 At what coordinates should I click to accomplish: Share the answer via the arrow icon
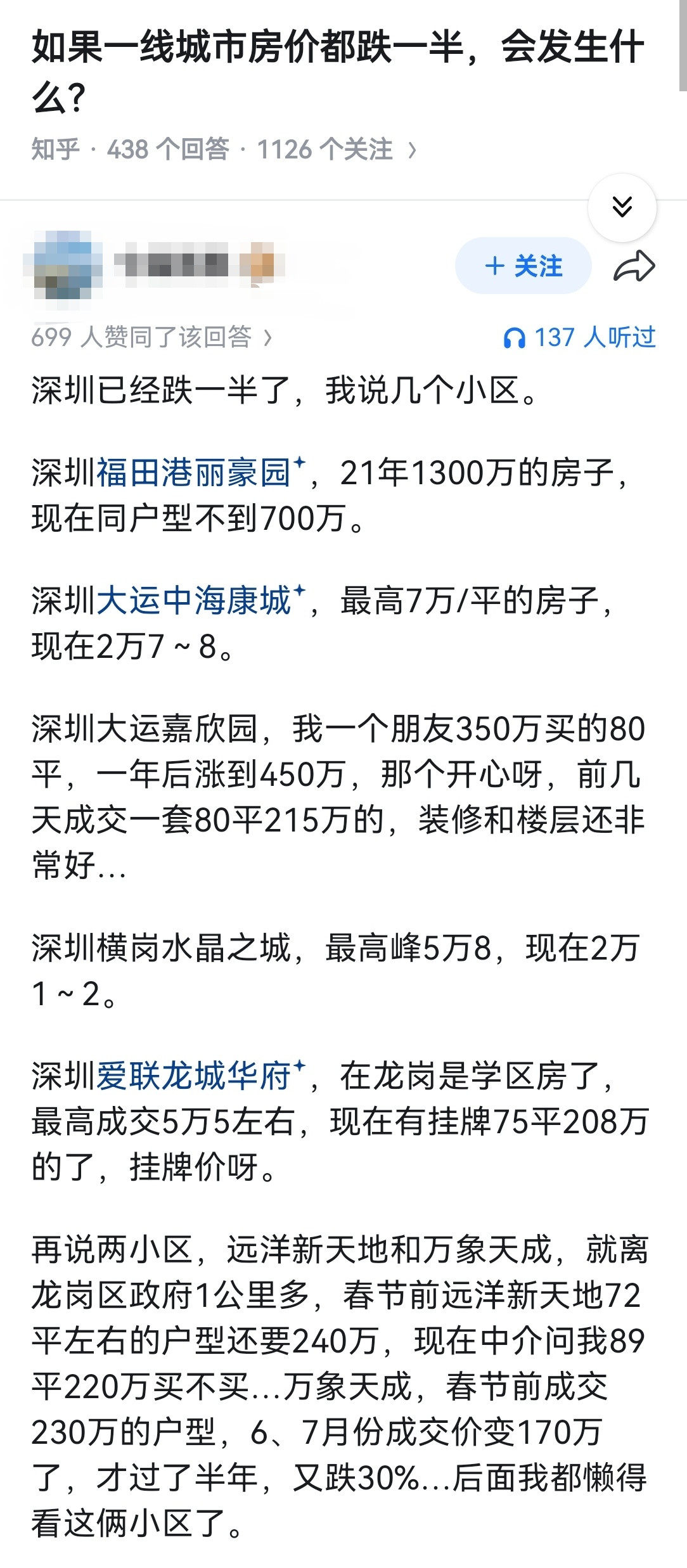pyautogui.click(x=636, y=266)
